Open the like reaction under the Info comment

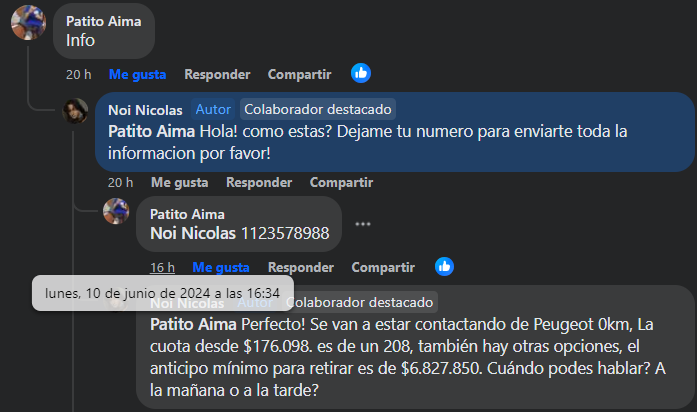(361, 73)
